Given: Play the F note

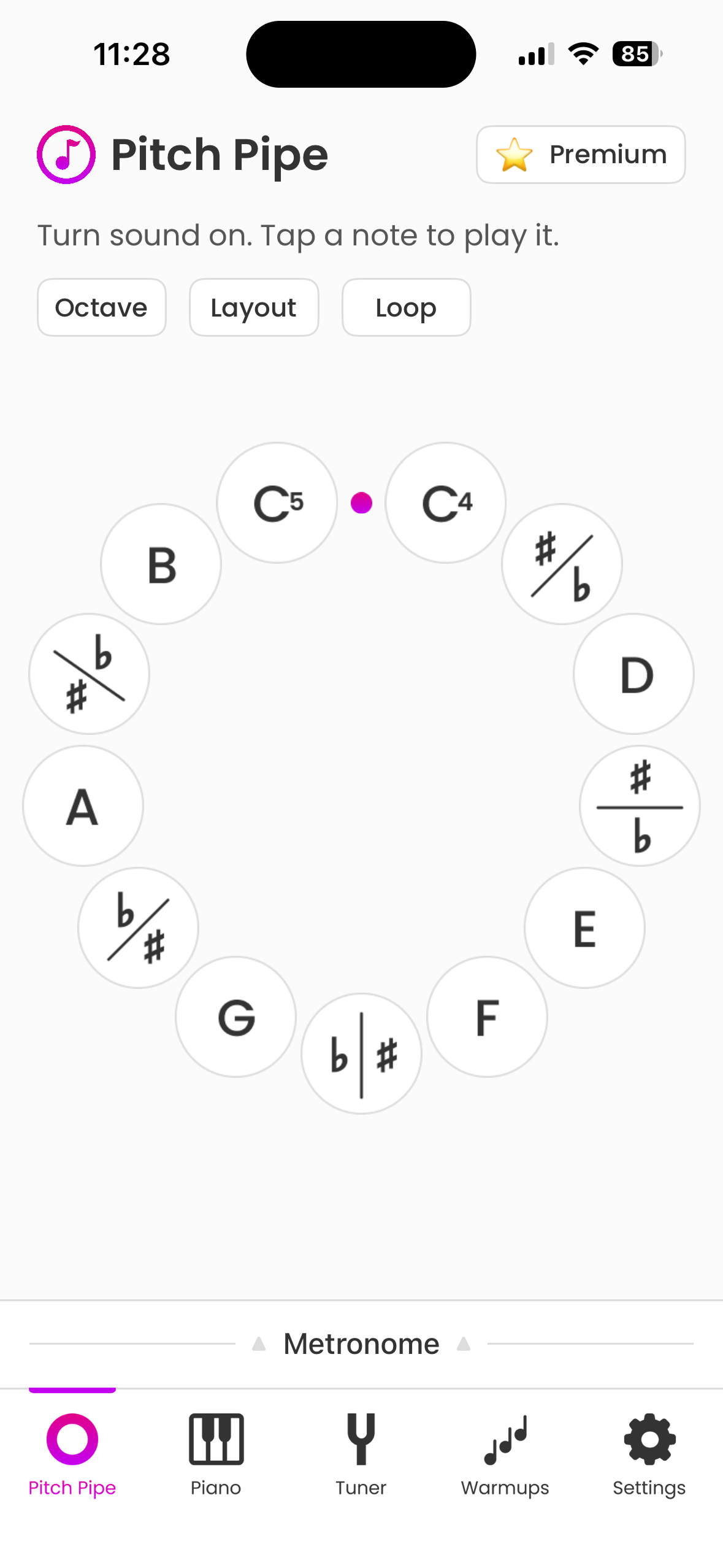Looking at the screenshot, I should 487,1017.
